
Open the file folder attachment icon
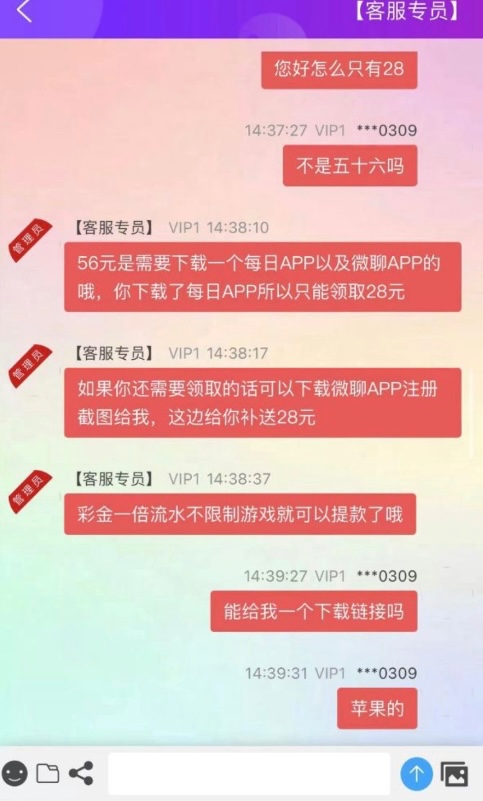(x=48, y=773)
